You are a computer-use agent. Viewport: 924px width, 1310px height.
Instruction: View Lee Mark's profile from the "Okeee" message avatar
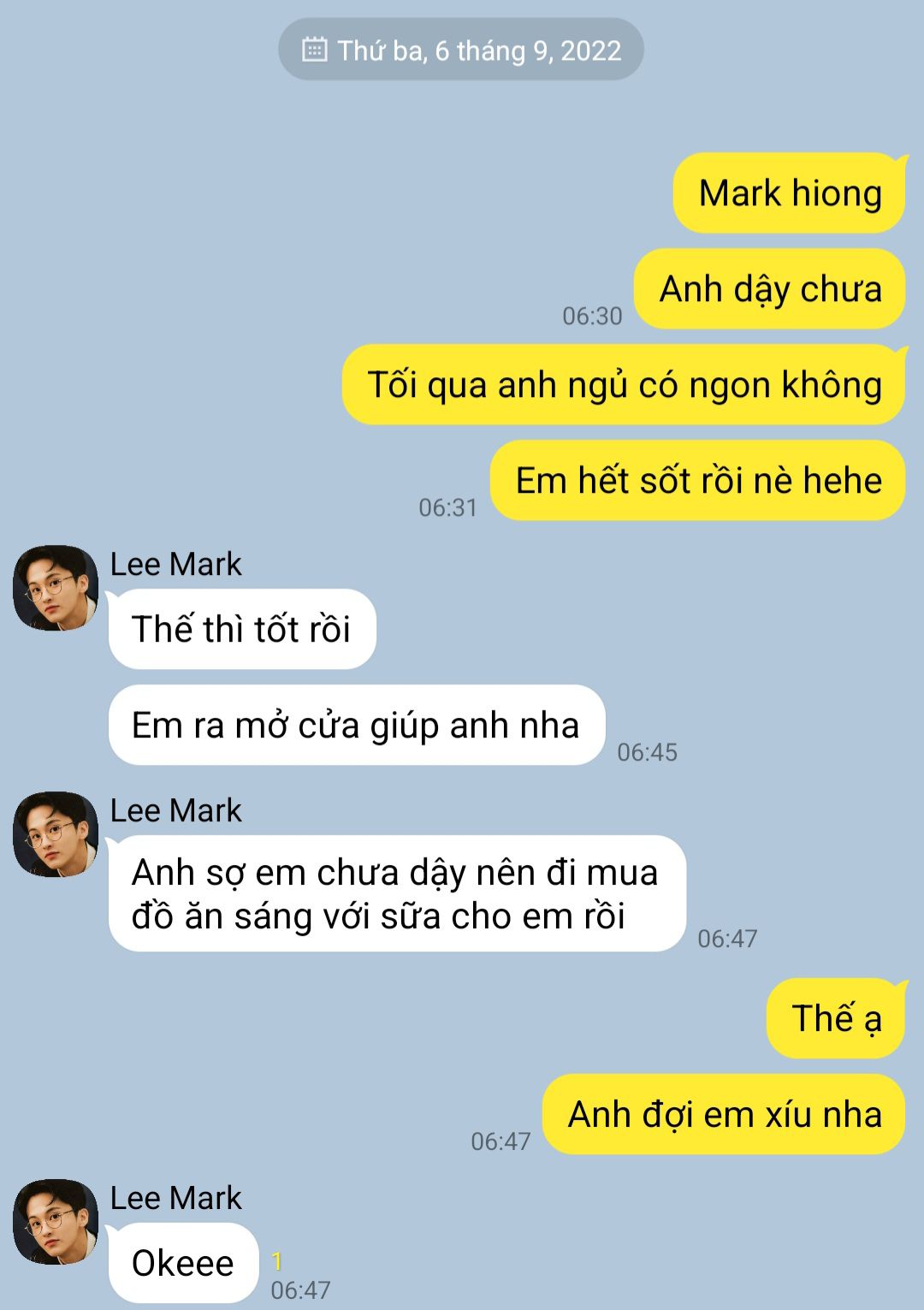pos(56,1221)
